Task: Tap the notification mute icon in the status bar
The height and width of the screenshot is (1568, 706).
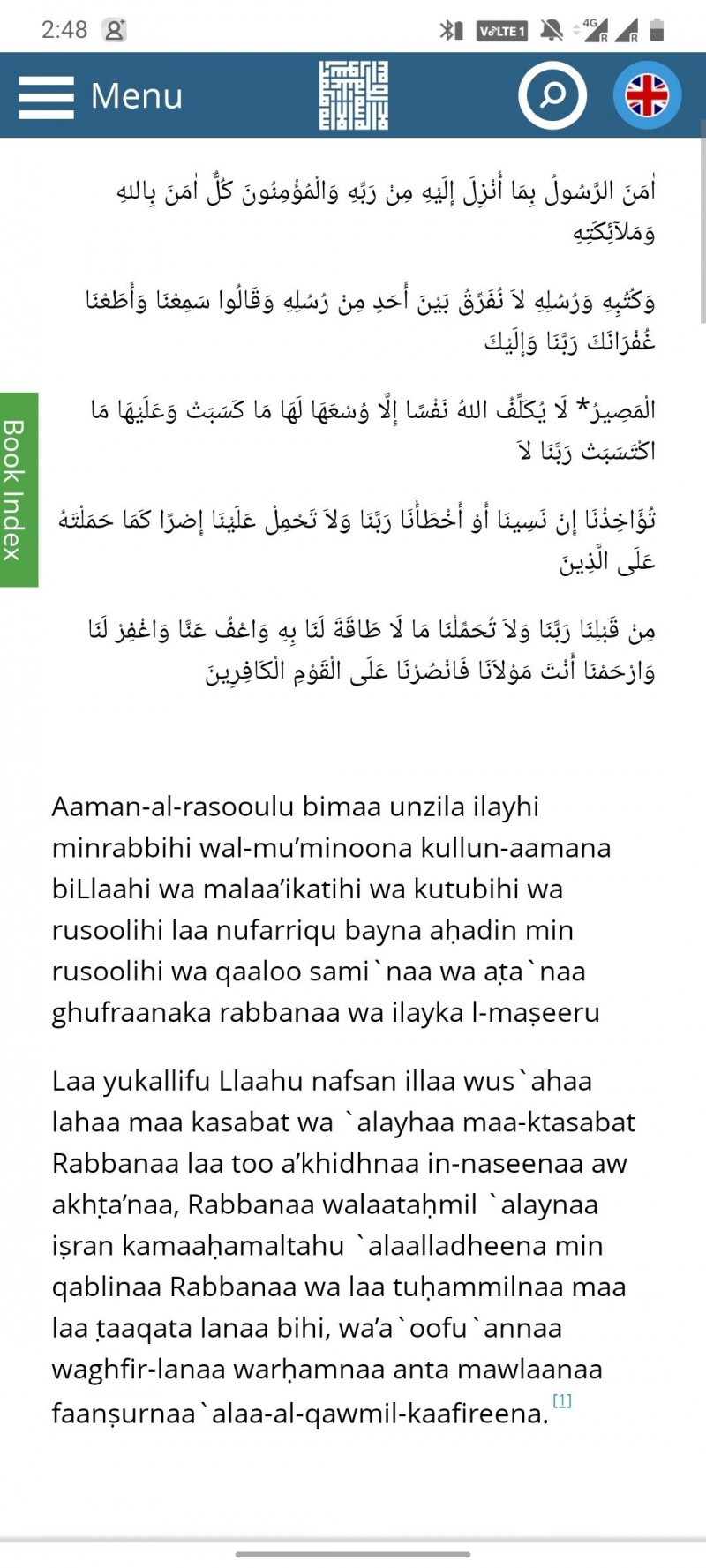Action: [x=548, y=27]
